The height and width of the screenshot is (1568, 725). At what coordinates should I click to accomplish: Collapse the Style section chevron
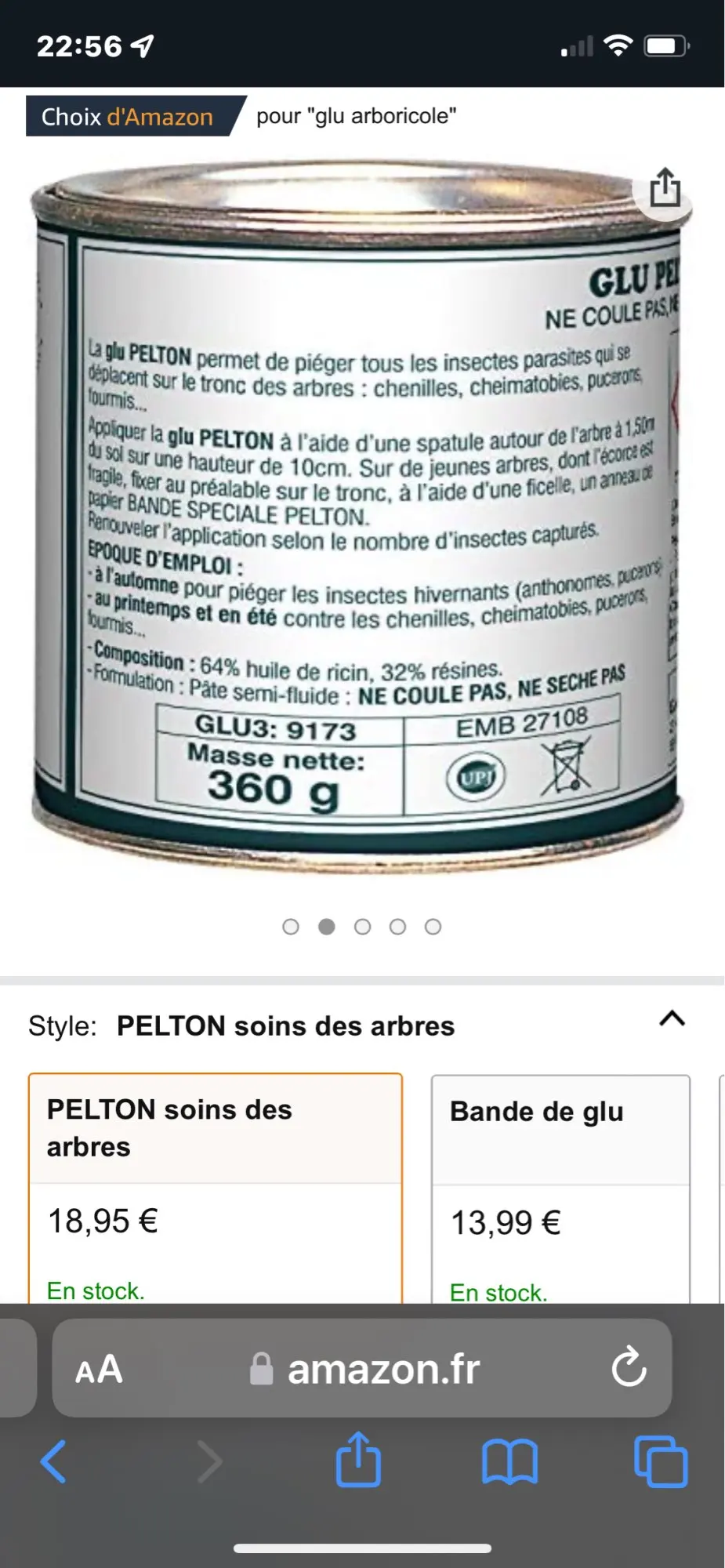(672, 1019)
